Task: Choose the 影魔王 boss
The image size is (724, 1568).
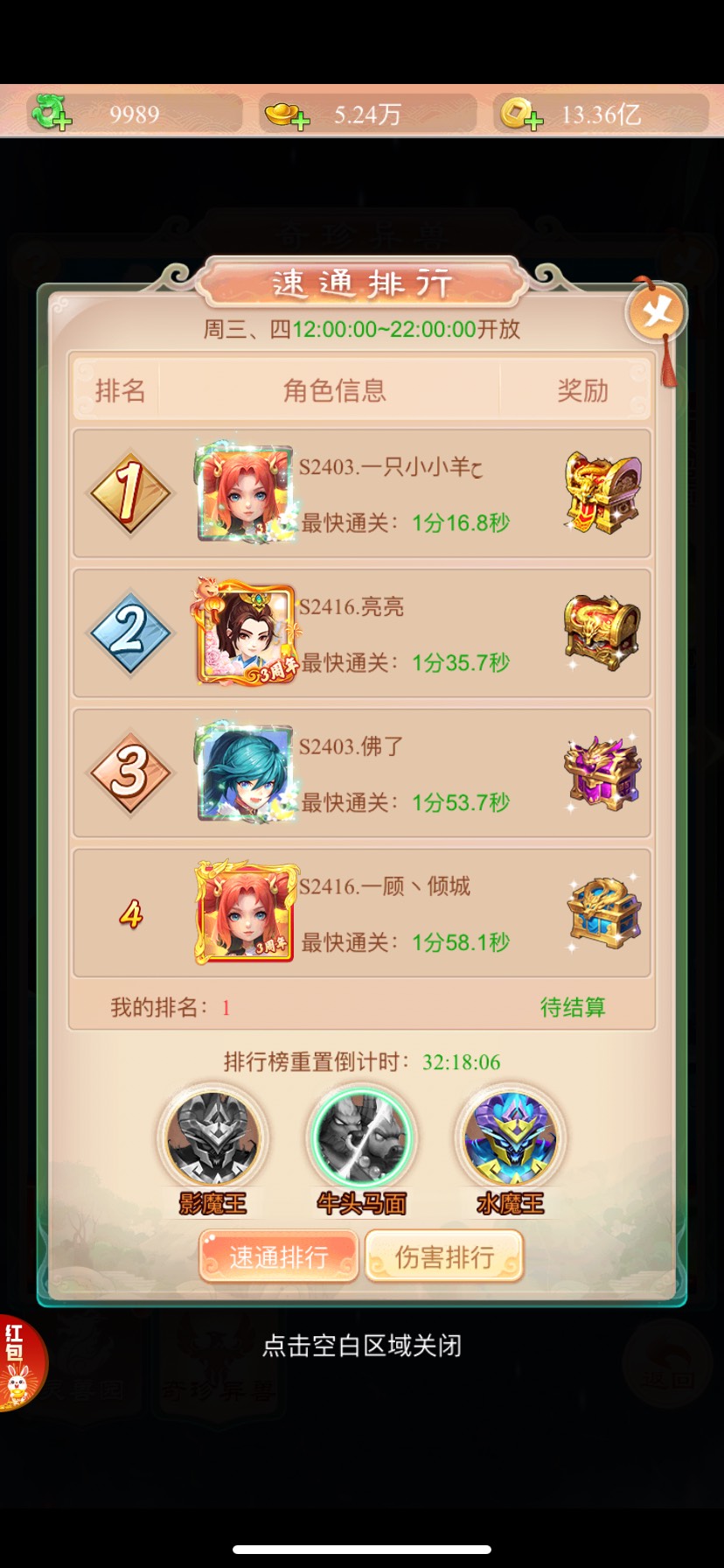Action: 212,1138
